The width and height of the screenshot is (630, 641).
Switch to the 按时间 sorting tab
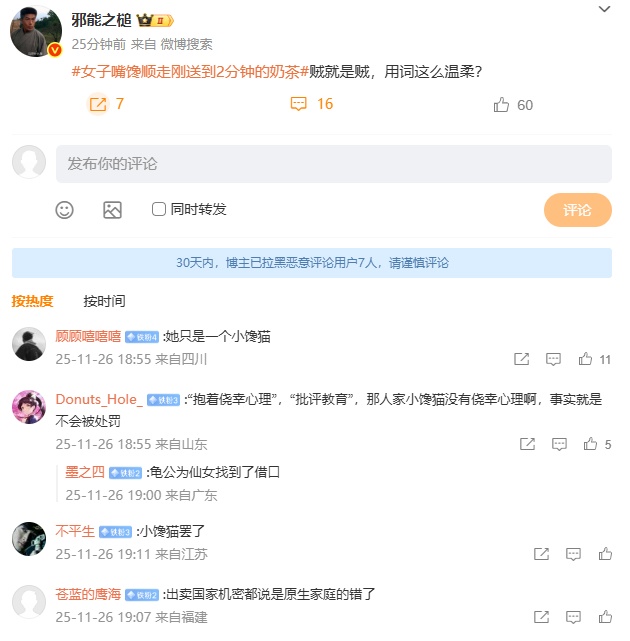104,301
